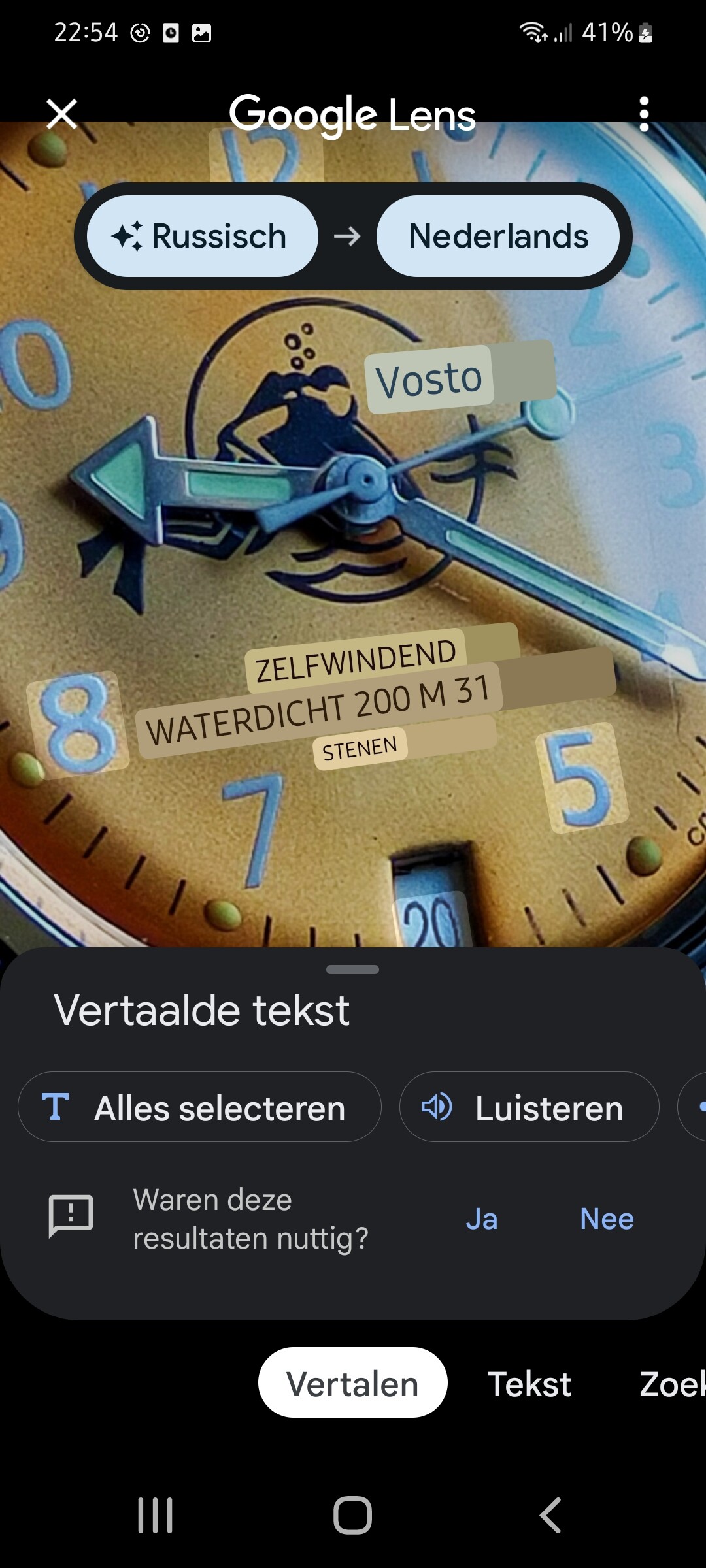Viewport: 706px width, 1568px height.
Task: Open recent apps from the navigation bar
Action: (155, 1515)
